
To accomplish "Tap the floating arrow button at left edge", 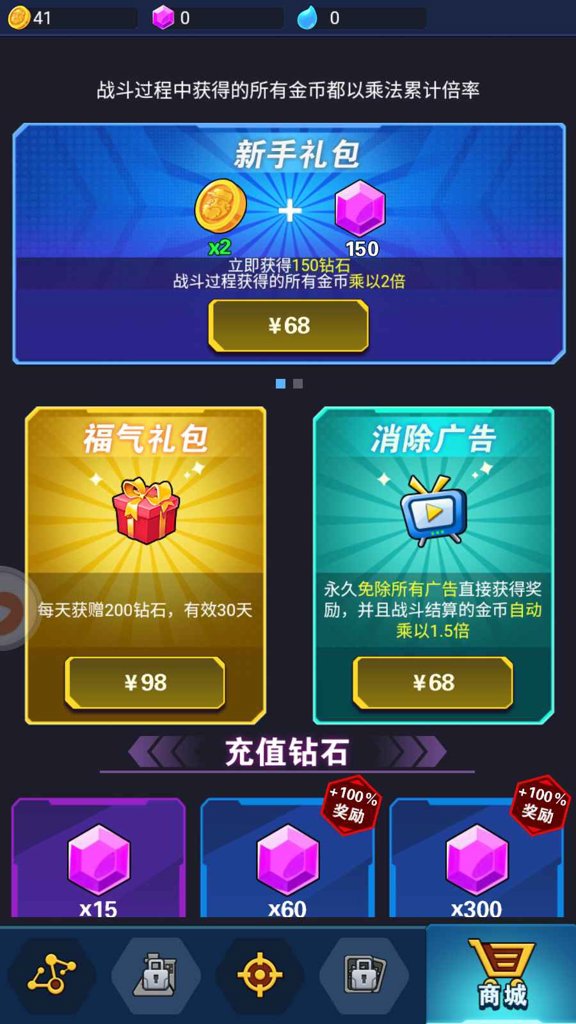I will pyautogui.click(x=16, y=609).
